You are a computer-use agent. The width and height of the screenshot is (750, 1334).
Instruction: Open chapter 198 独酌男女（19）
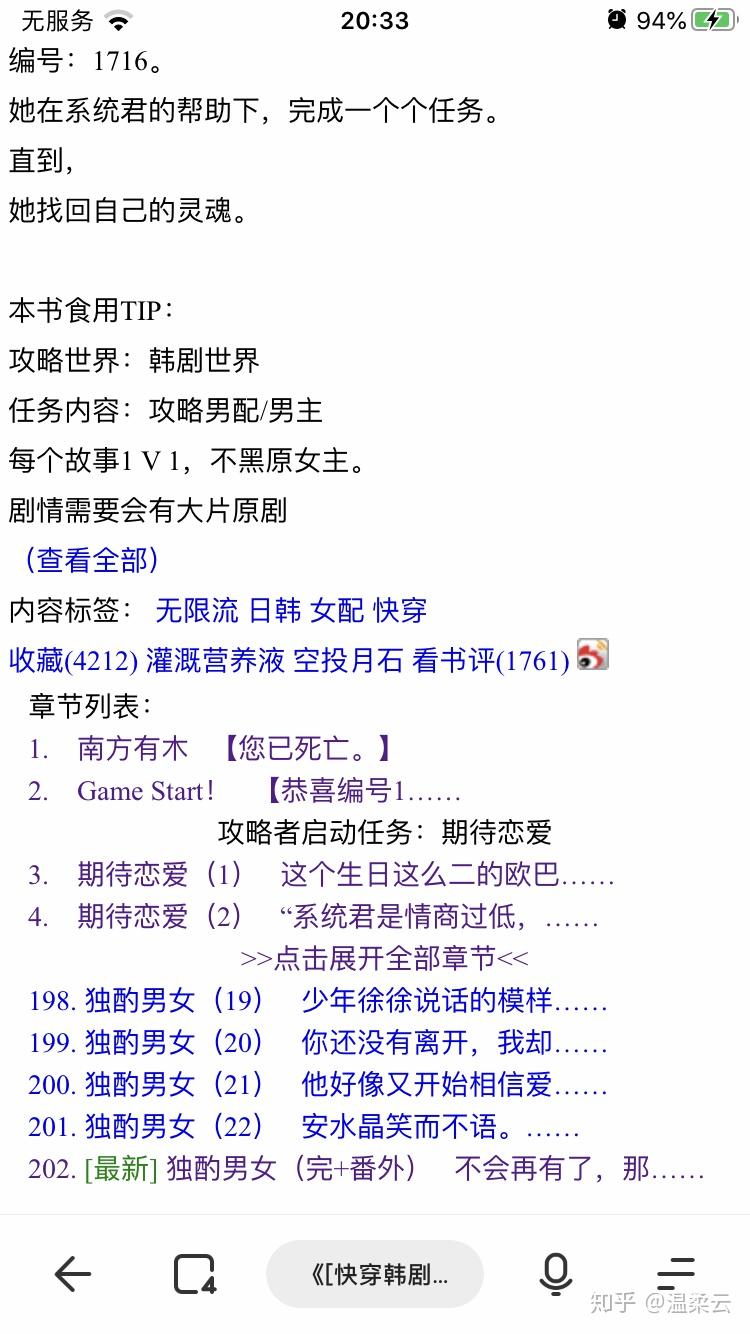(x=173, y=1001)
